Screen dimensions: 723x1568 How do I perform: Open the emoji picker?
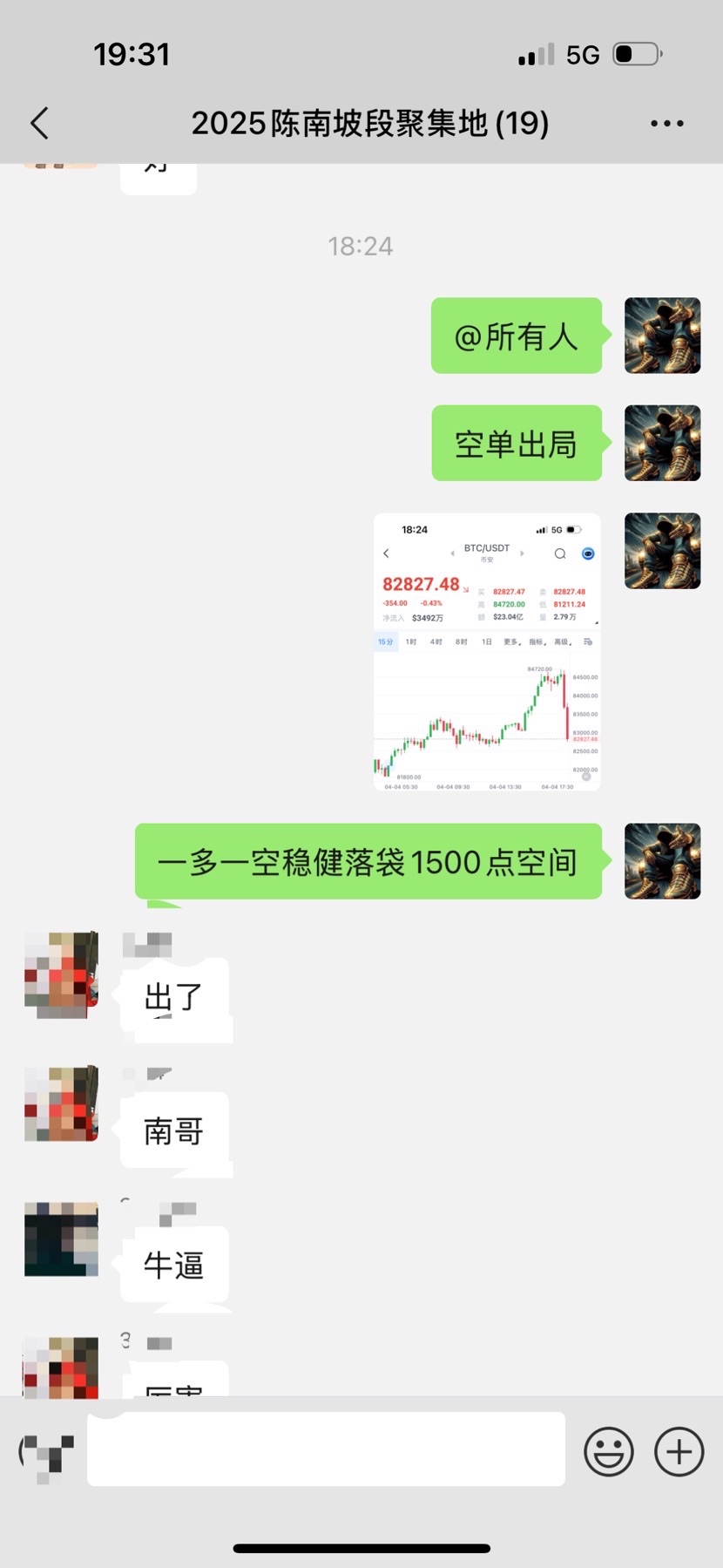pyautogui.click(x=608, y=1451)
